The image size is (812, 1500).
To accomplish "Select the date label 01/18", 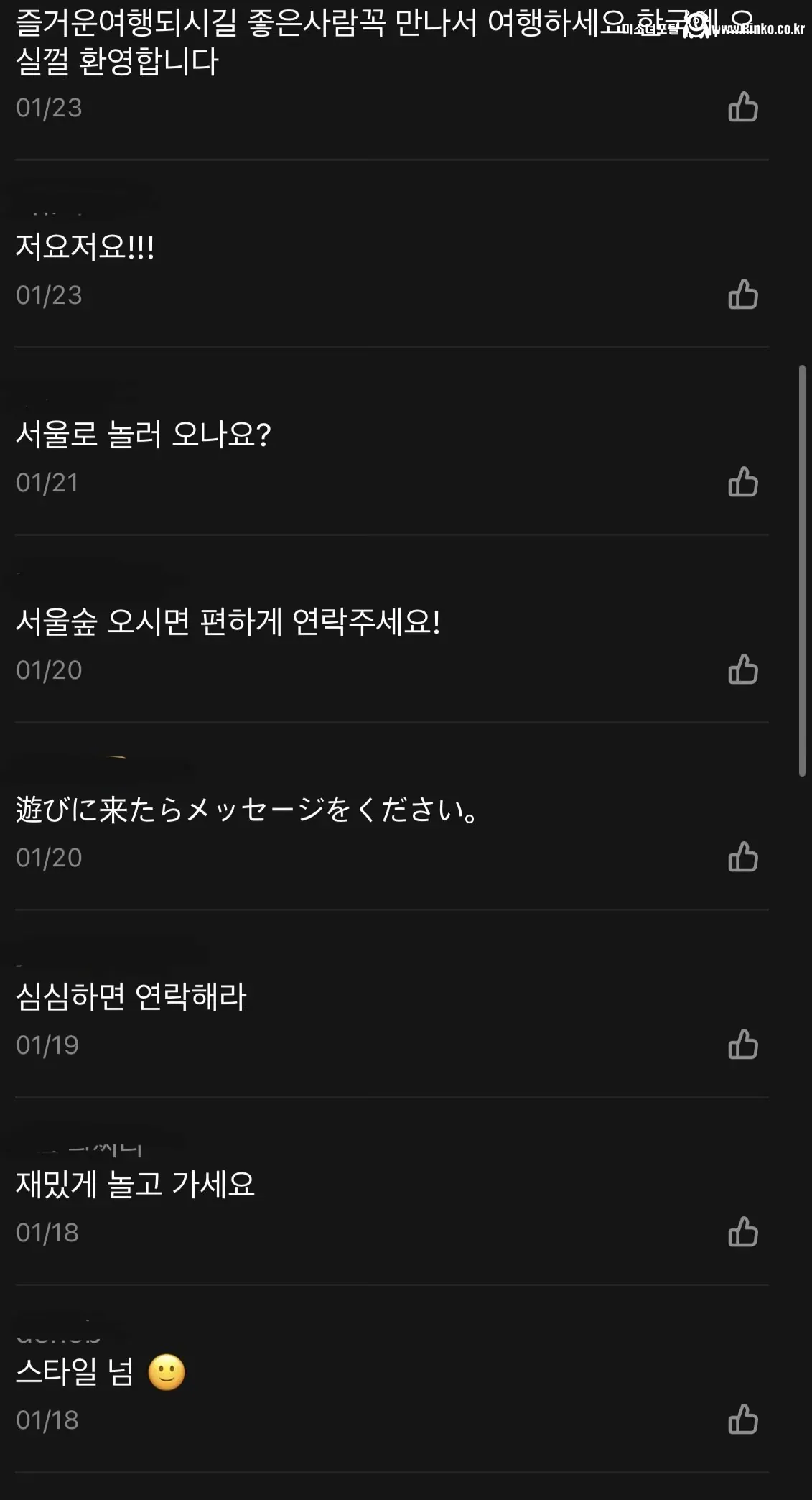I will [x=49, y=1232].
